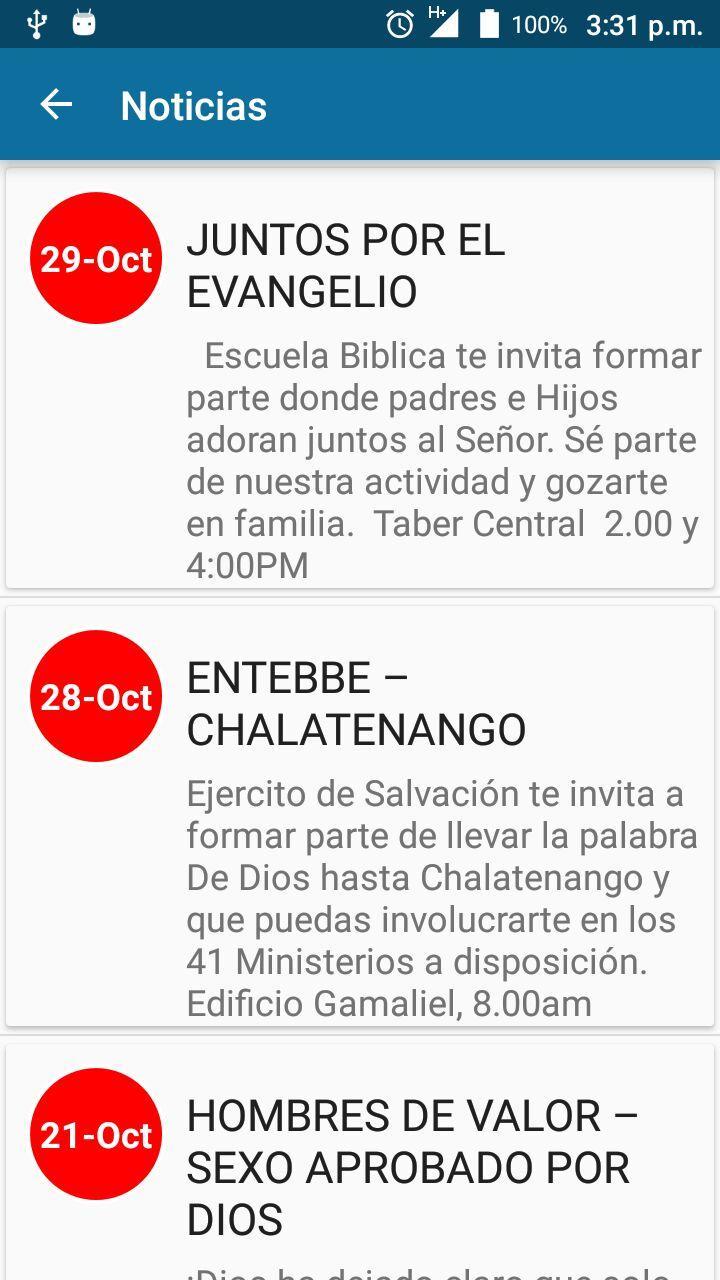Tap the 21-Oct red date badge
The height and width of the screenshot is (1280, 720).
click(x=95, y=1134)
